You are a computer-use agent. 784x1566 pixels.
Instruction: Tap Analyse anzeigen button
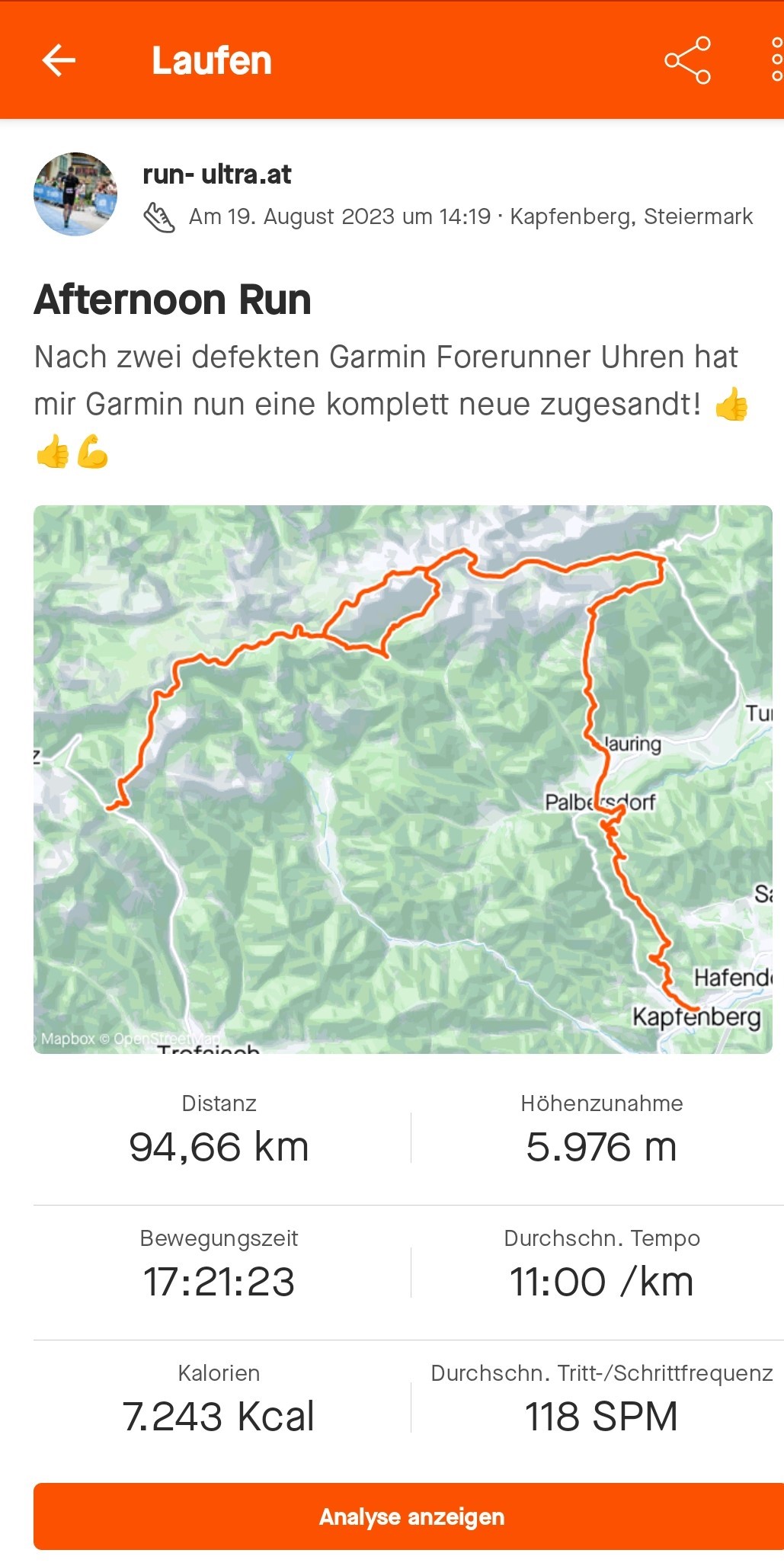click(x=410, y=1516)
